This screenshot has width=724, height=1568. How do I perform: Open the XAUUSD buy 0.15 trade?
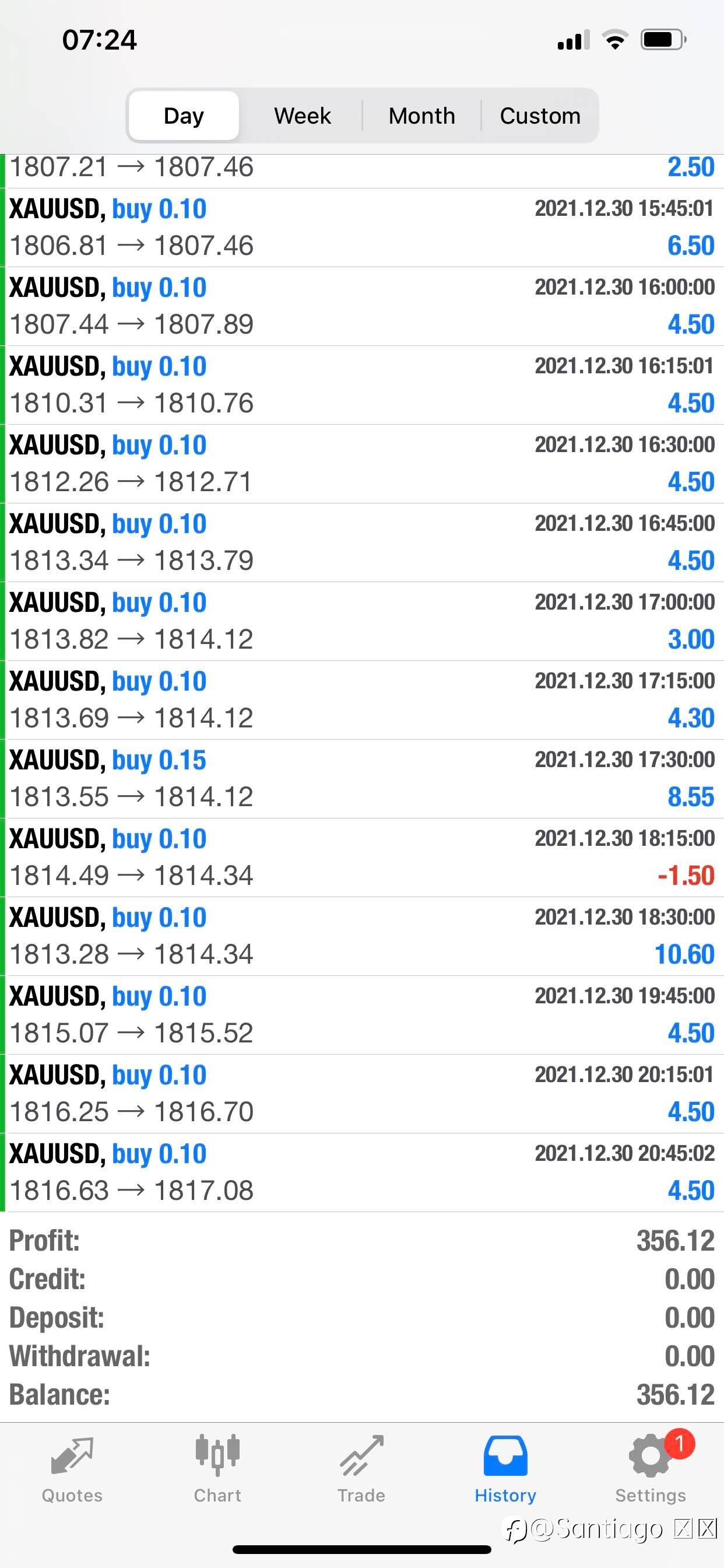(x=362, y=779)
